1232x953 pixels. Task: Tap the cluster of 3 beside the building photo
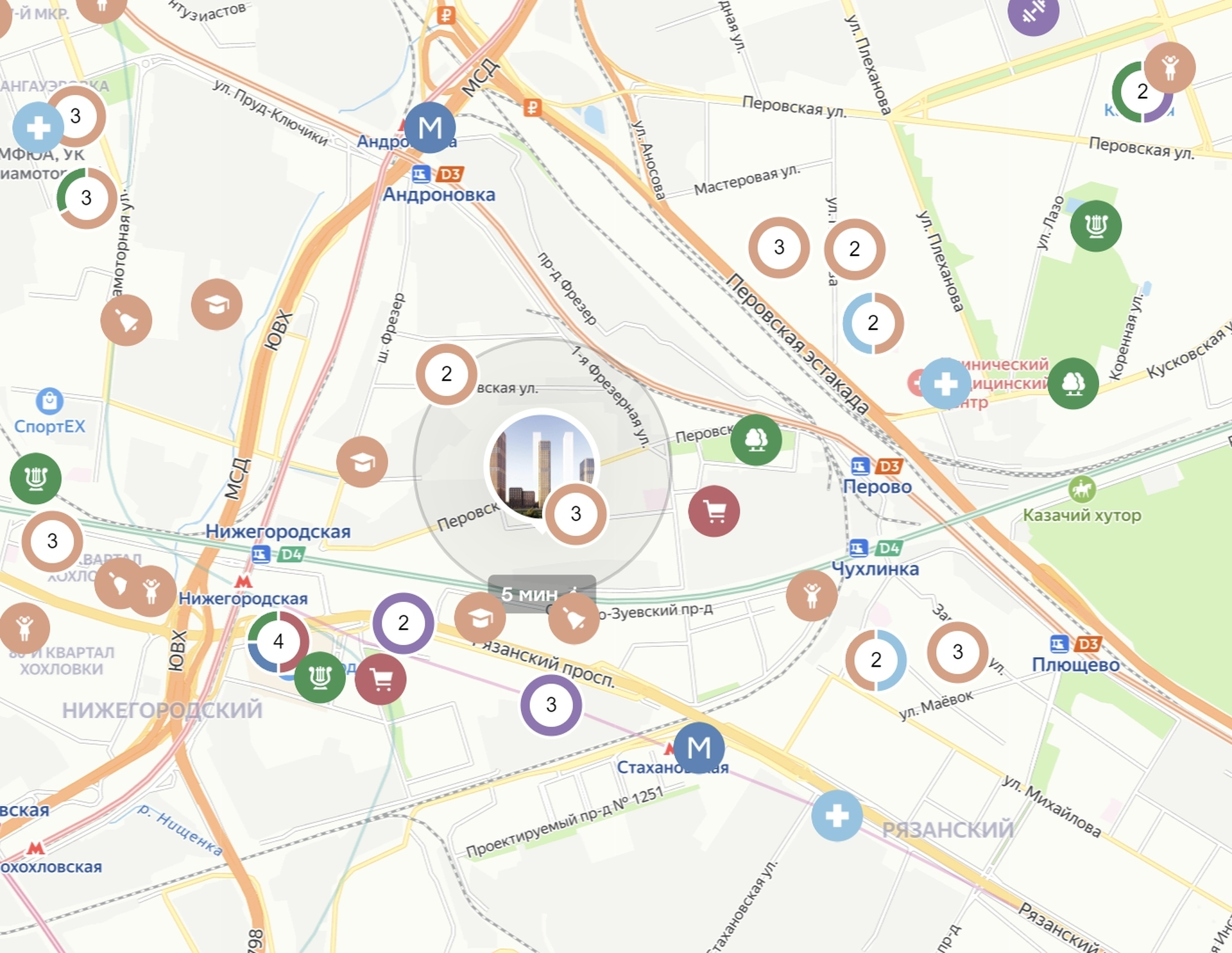coord(576,513)
